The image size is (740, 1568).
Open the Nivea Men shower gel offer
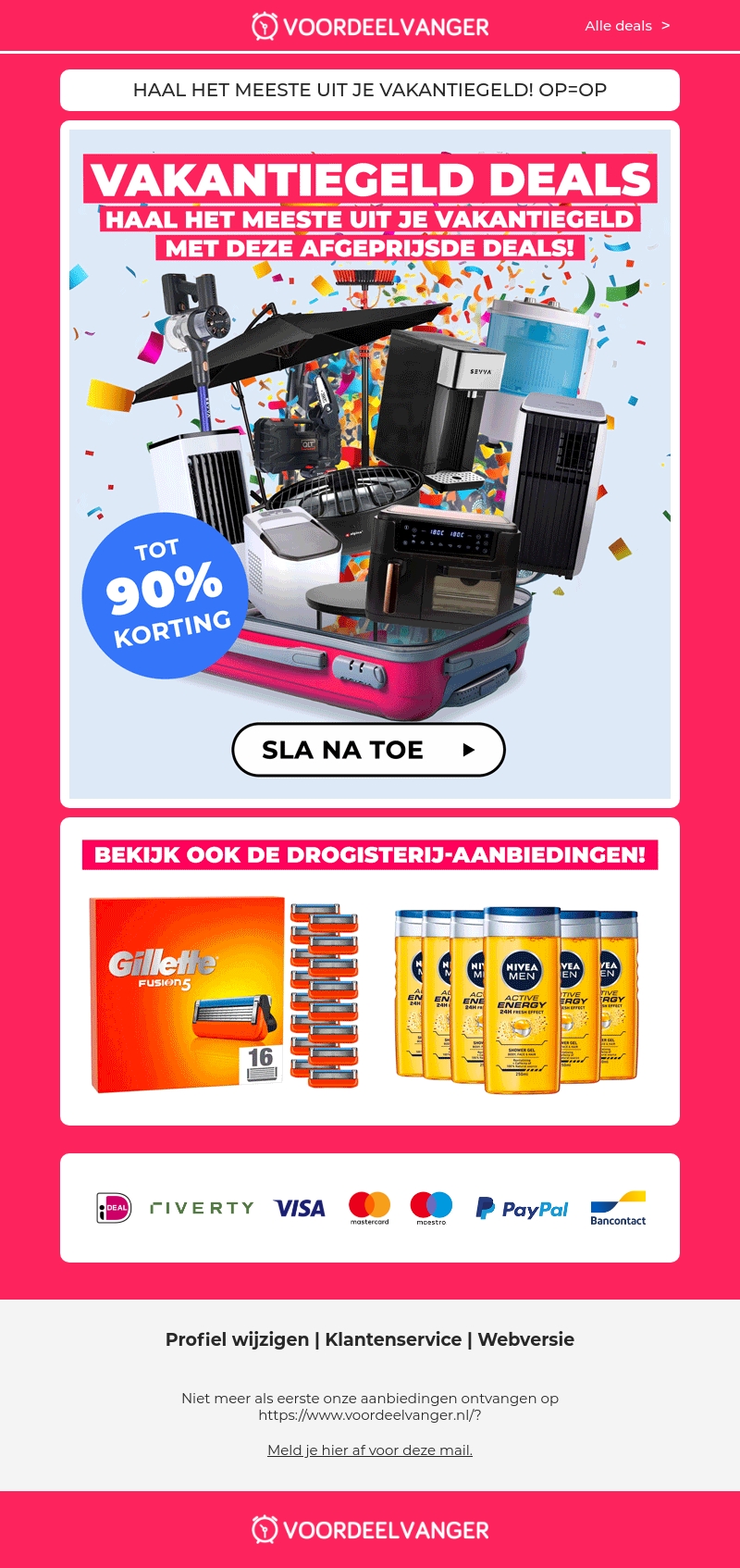click(x=516, y=998)
